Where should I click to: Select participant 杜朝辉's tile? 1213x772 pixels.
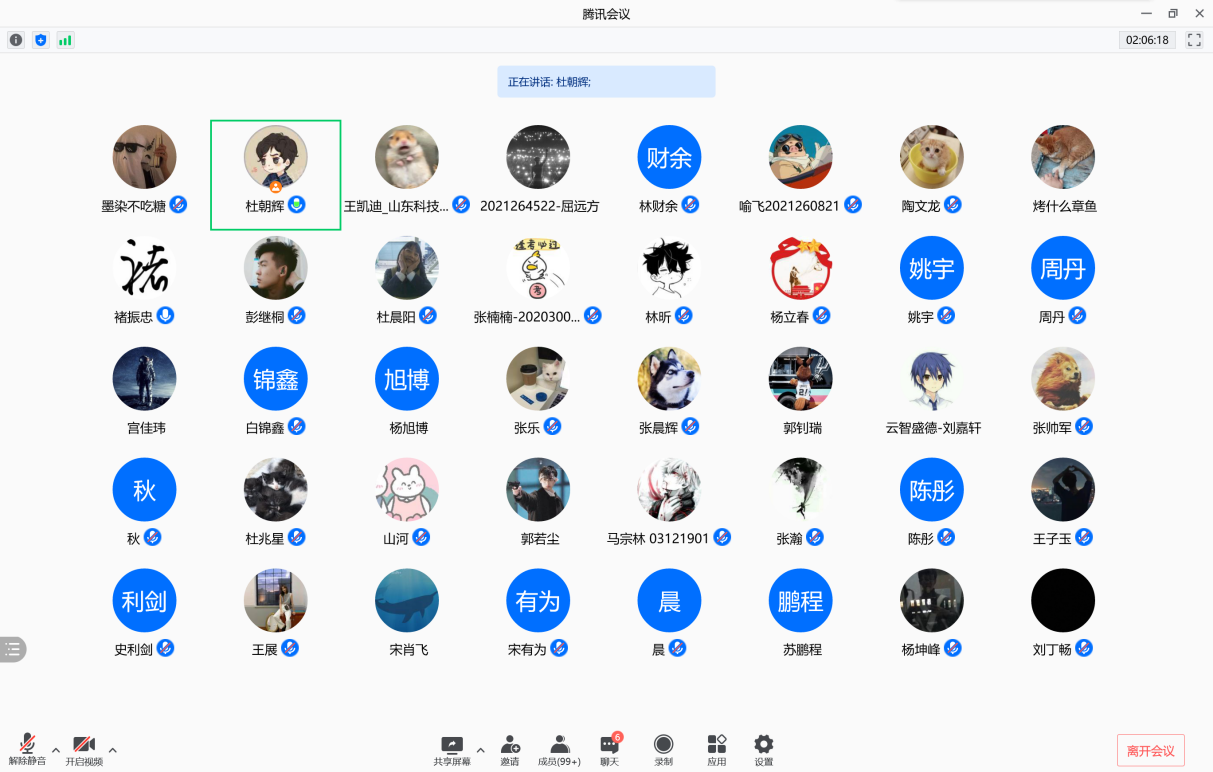pyautogui.click(x=275, y=174)
